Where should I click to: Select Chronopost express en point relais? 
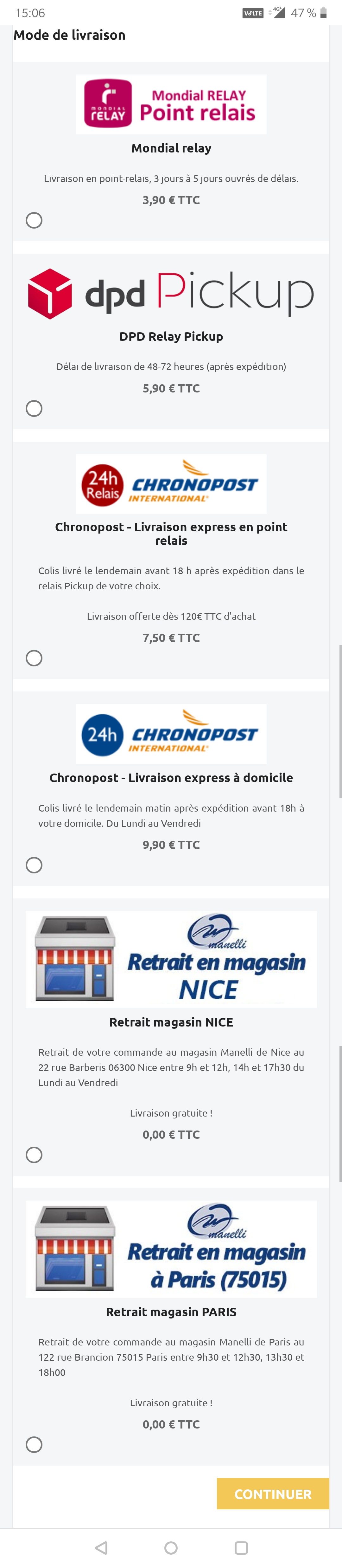[x=34, y=658]
